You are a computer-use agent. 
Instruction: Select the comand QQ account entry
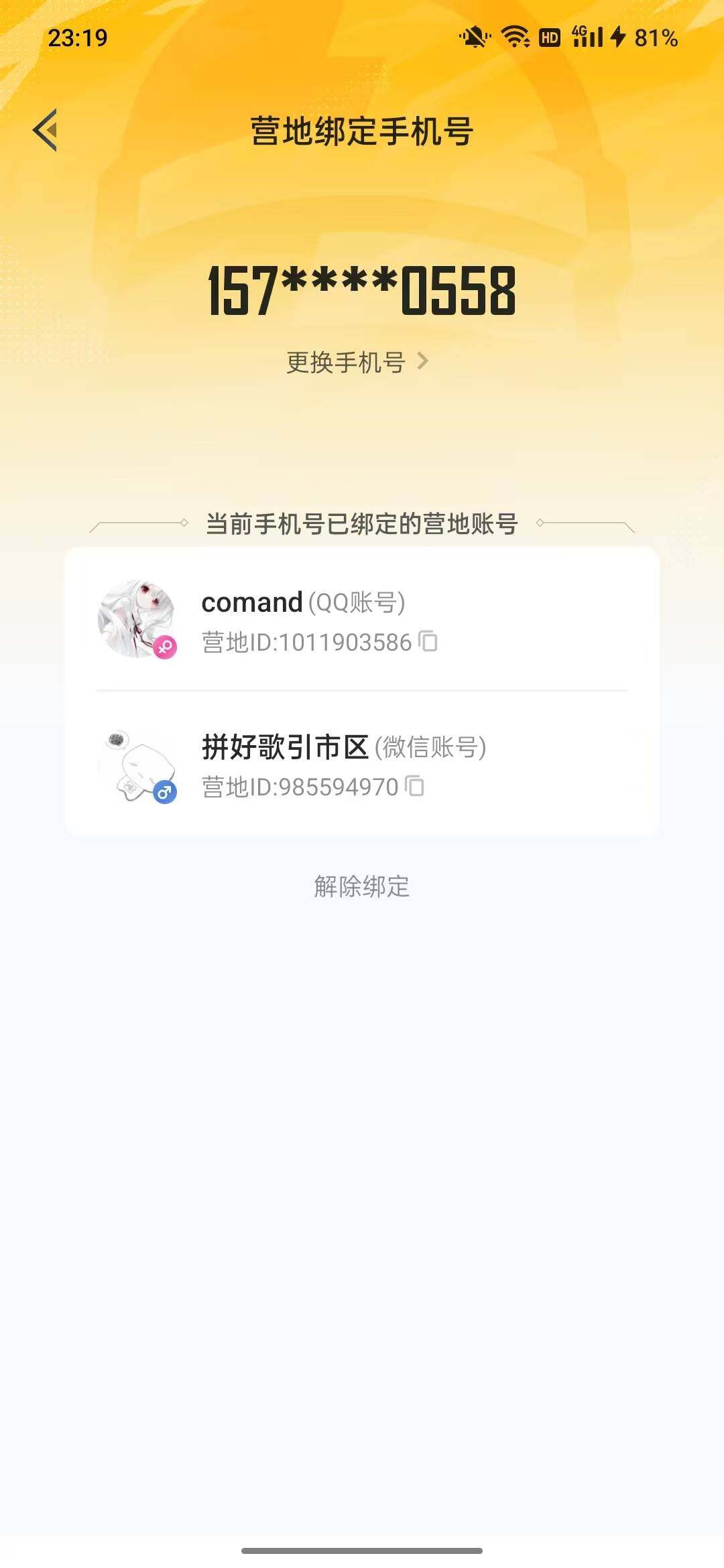[362, 620]
